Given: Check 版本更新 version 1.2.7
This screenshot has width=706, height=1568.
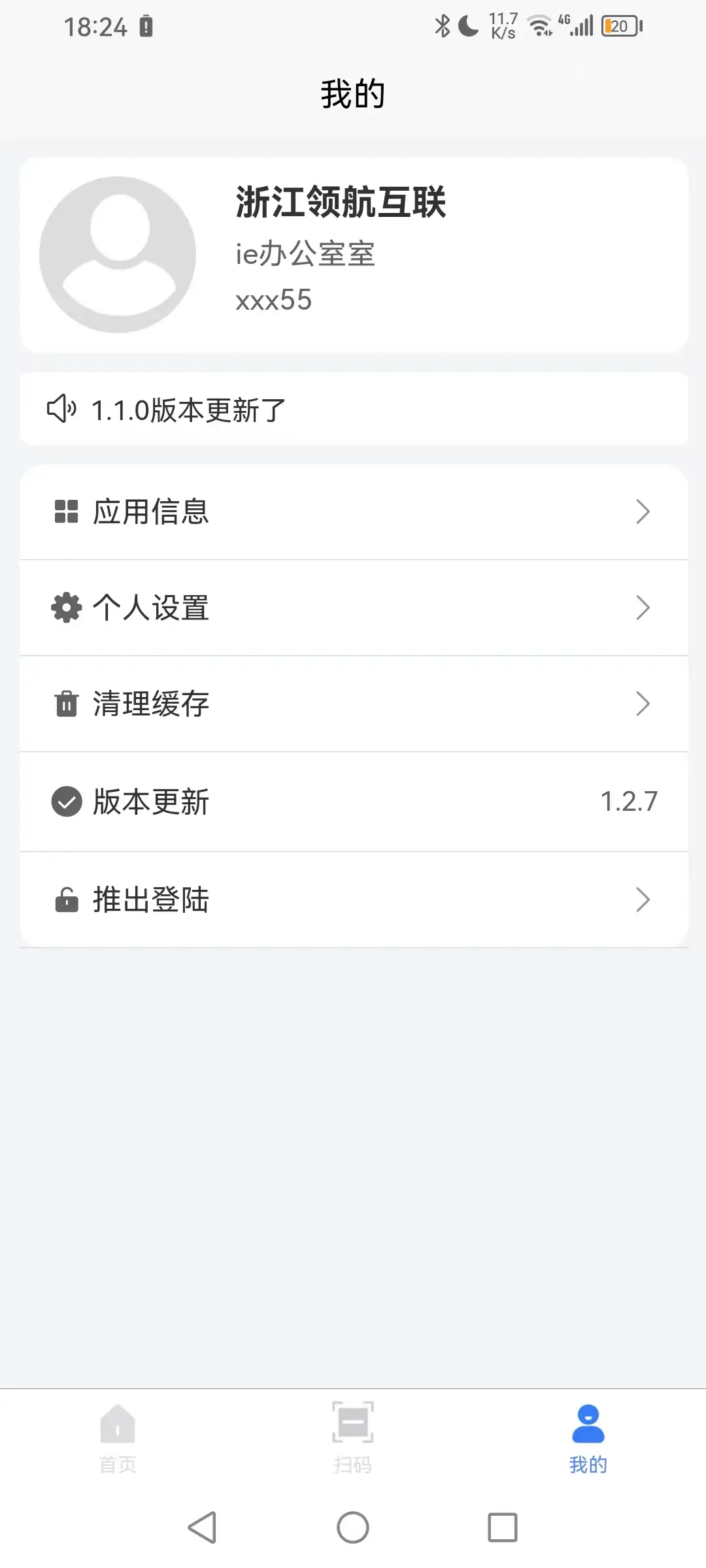Looking at the screenshot, I should click(x=354, y=802).
